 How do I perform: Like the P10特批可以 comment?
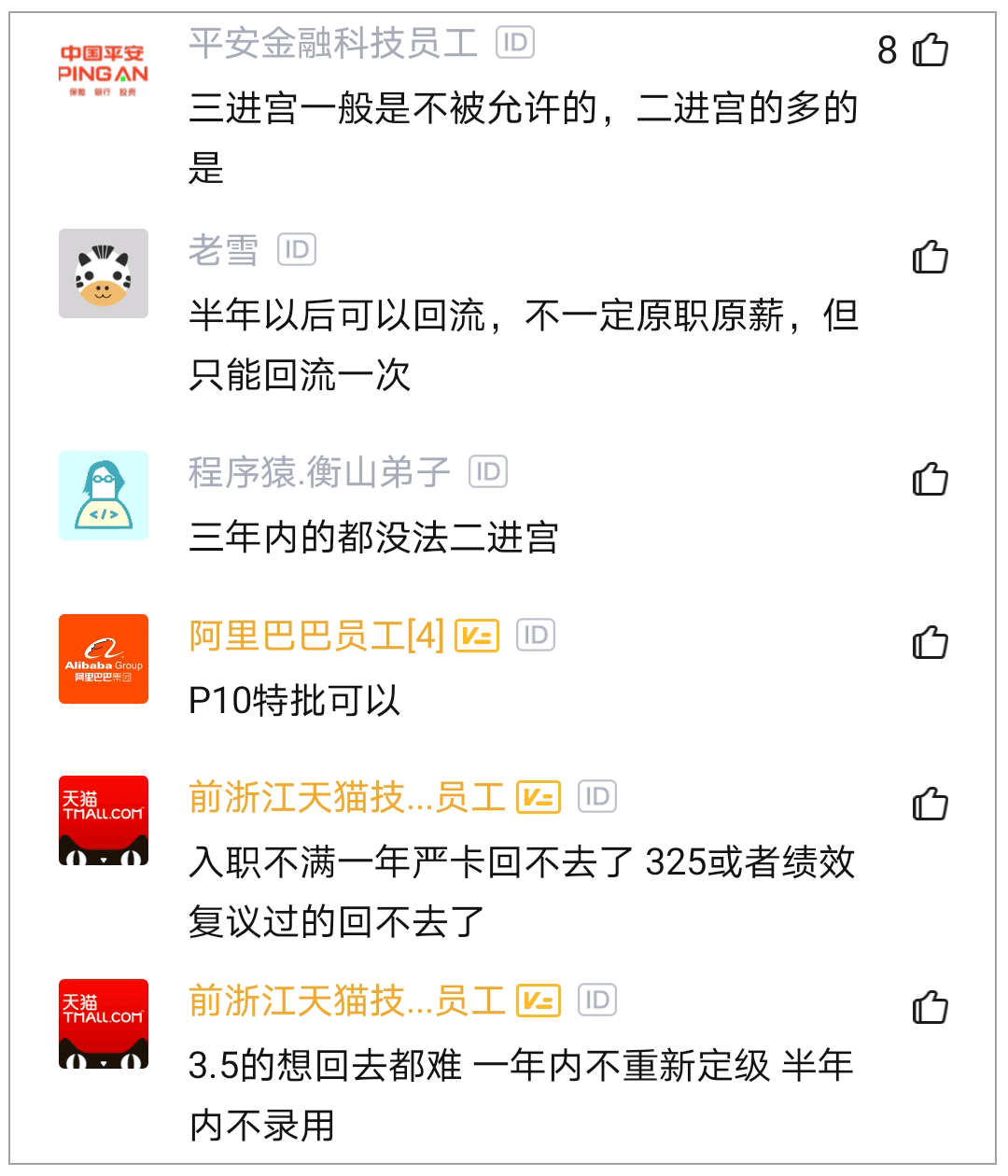tap(930, 642)
